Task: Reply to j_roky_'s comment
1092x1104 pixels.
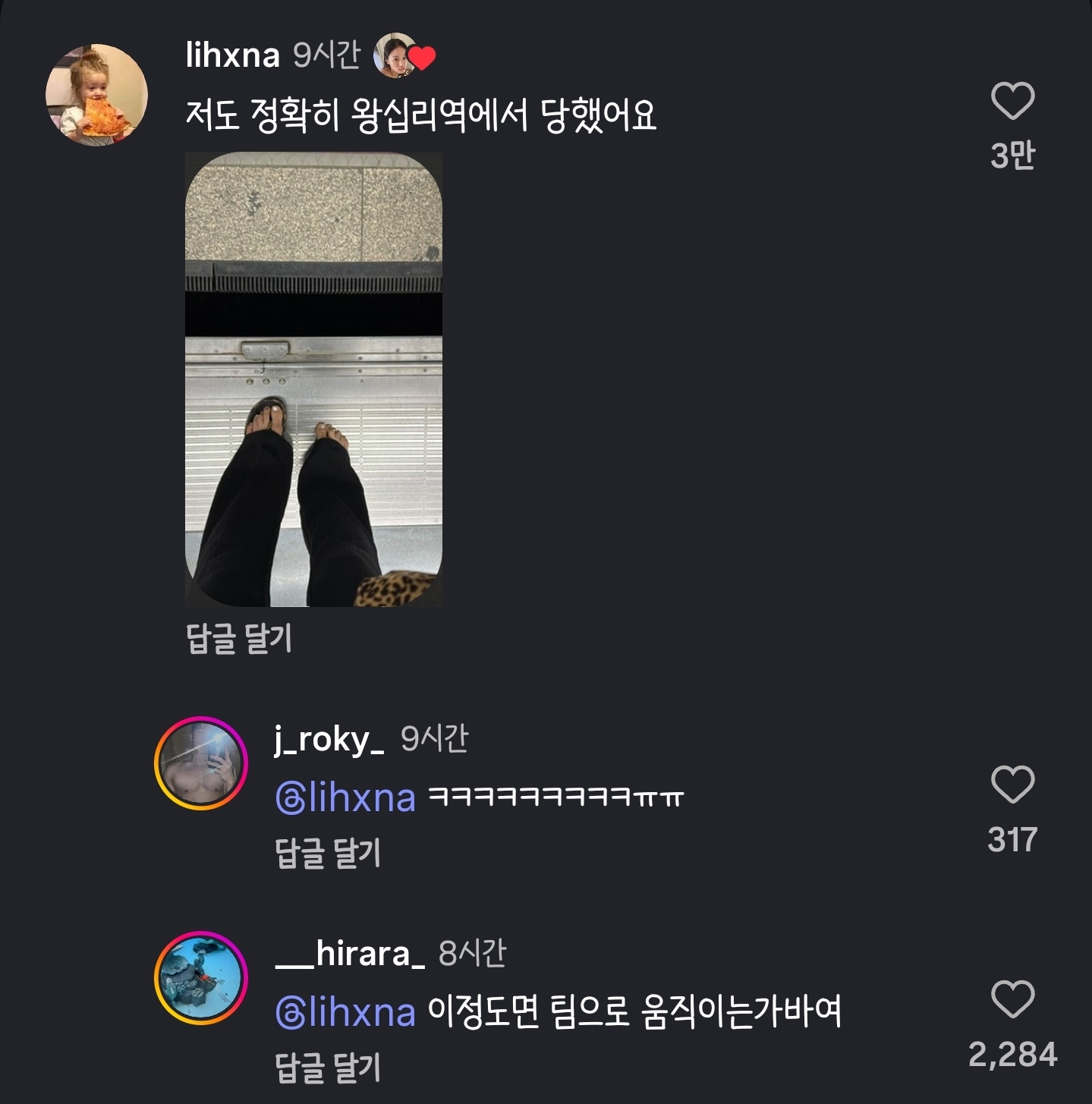Action: coord(328,853)
